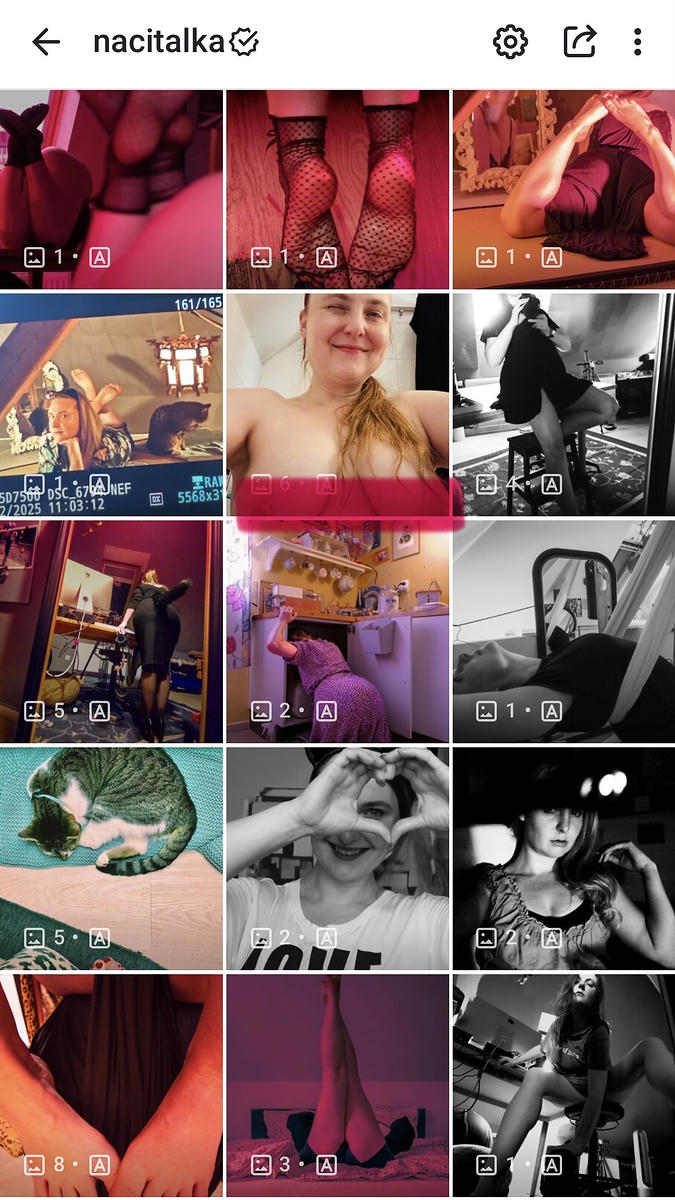Open the kitchen oven photo tile
Screen dimensions: 675x1200
pos(337,631)
